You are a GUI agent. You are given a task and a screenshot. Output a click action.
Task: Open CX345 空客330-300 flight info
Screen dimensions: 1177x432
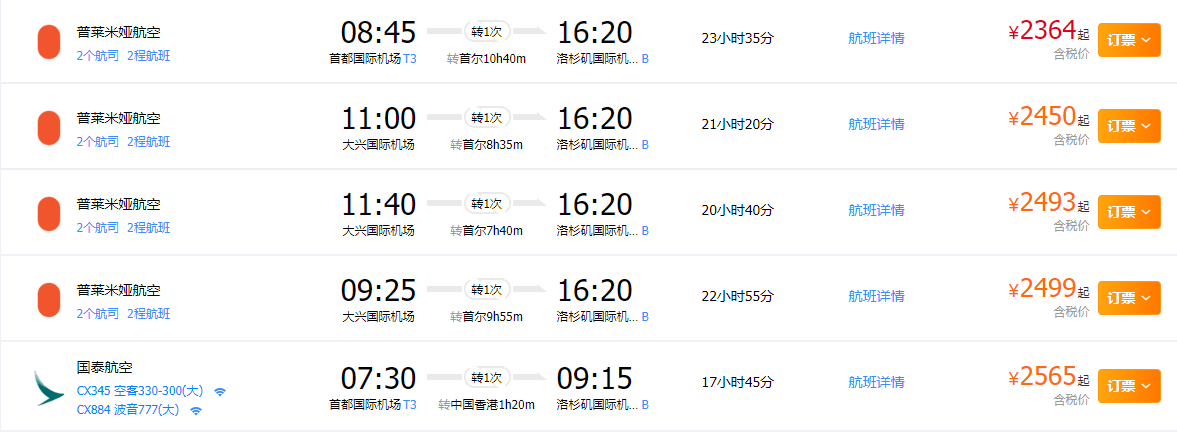coord(140,391)
